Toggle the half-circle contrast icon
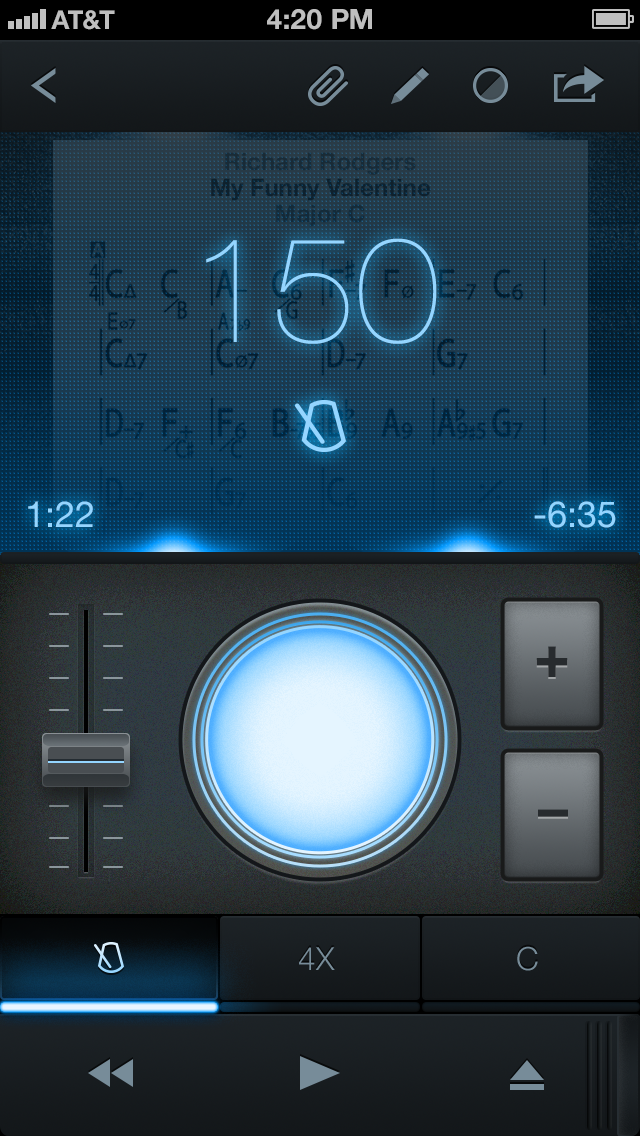This screenshot has height=1136, width=640. pos(490,86)
